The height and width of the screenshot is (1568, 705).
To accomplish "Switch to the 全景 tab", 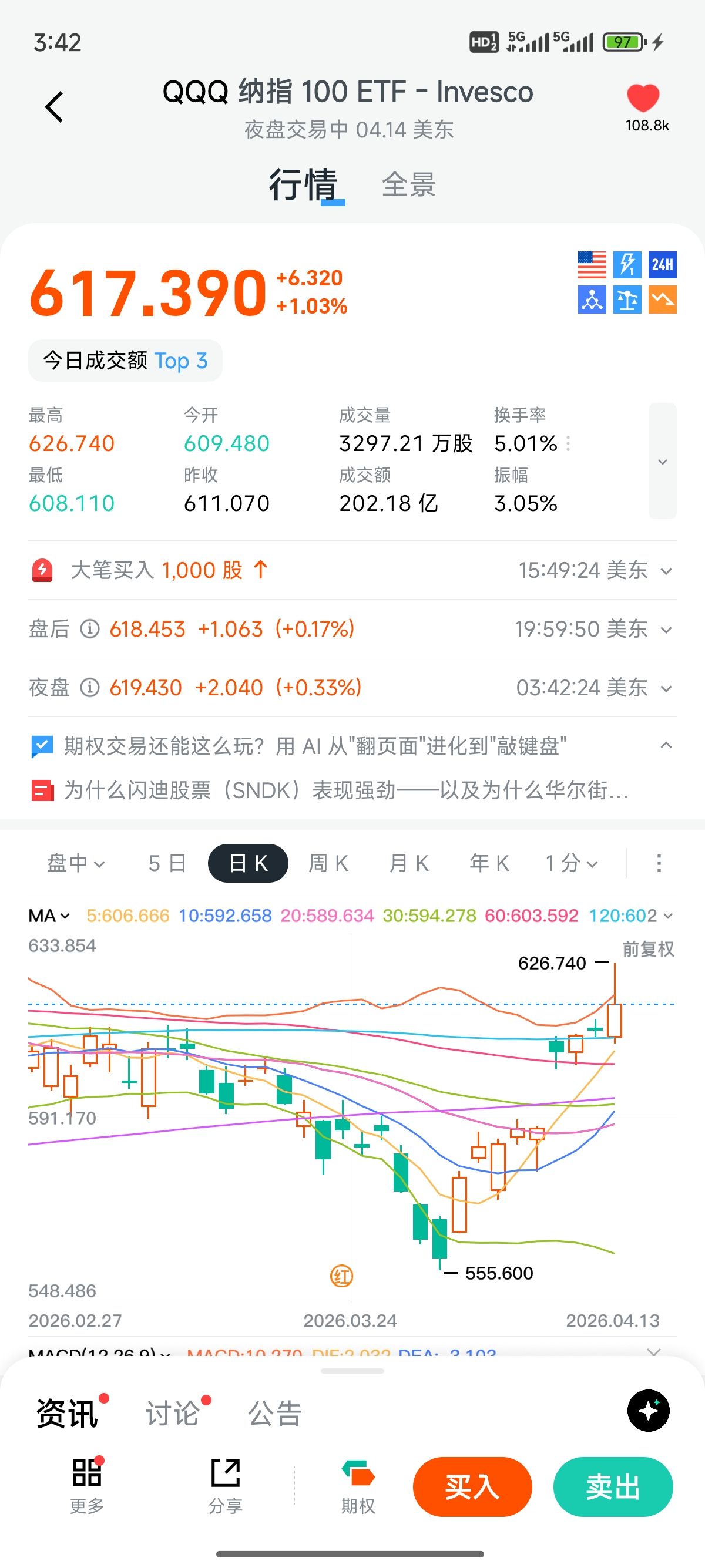I will coord(408,184).
